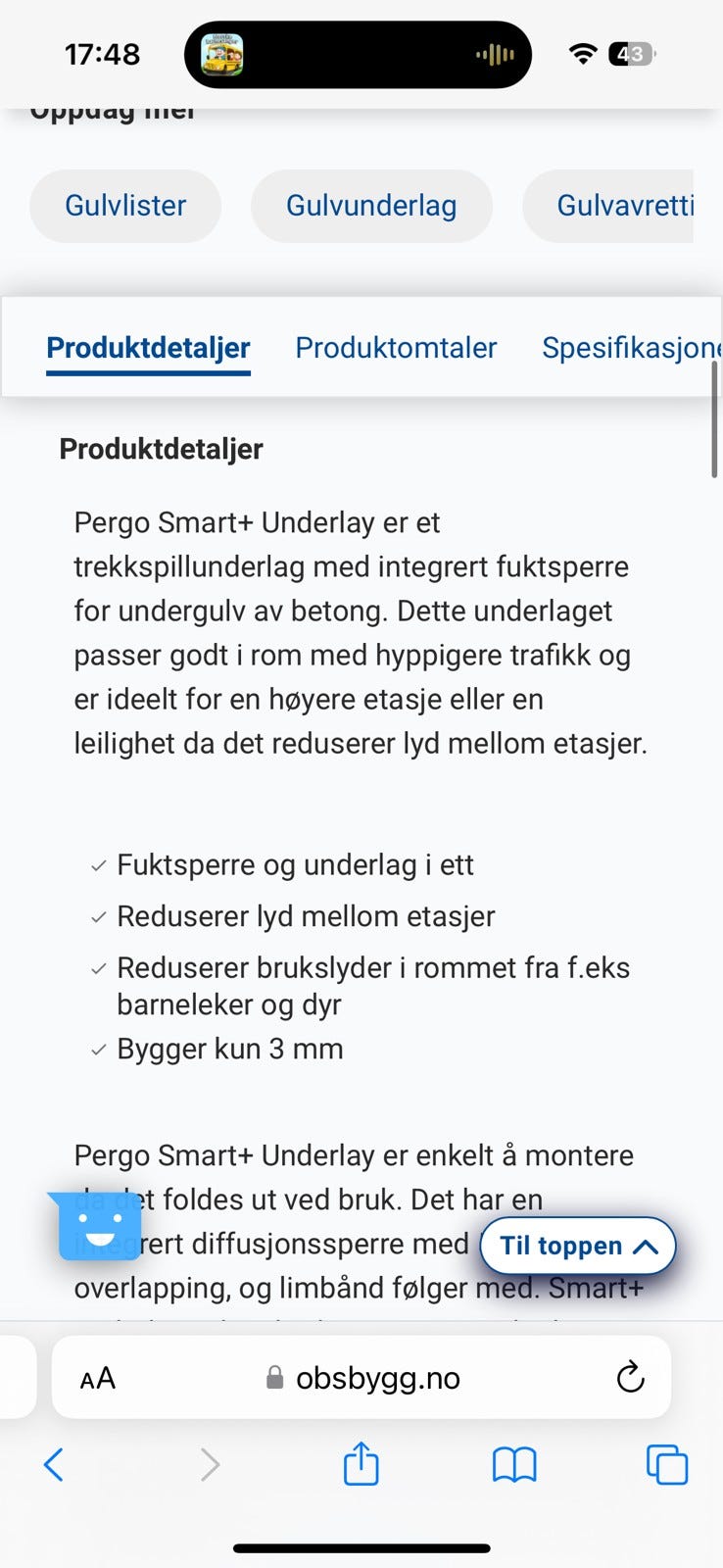
Task: Open the tab overview icon
Action: click(667, 1464)
